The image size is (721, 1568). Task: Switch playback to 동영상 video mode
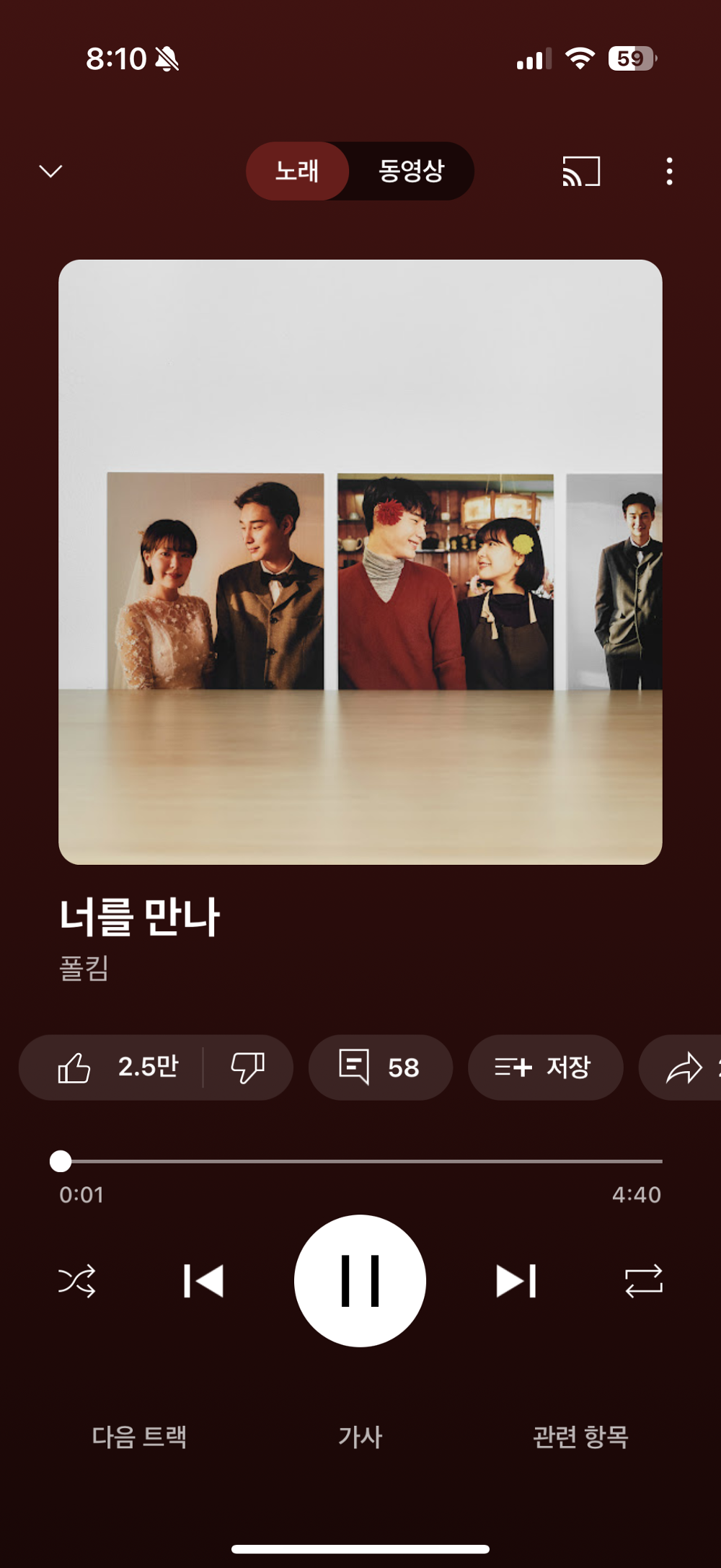click(x=410, y=171)
